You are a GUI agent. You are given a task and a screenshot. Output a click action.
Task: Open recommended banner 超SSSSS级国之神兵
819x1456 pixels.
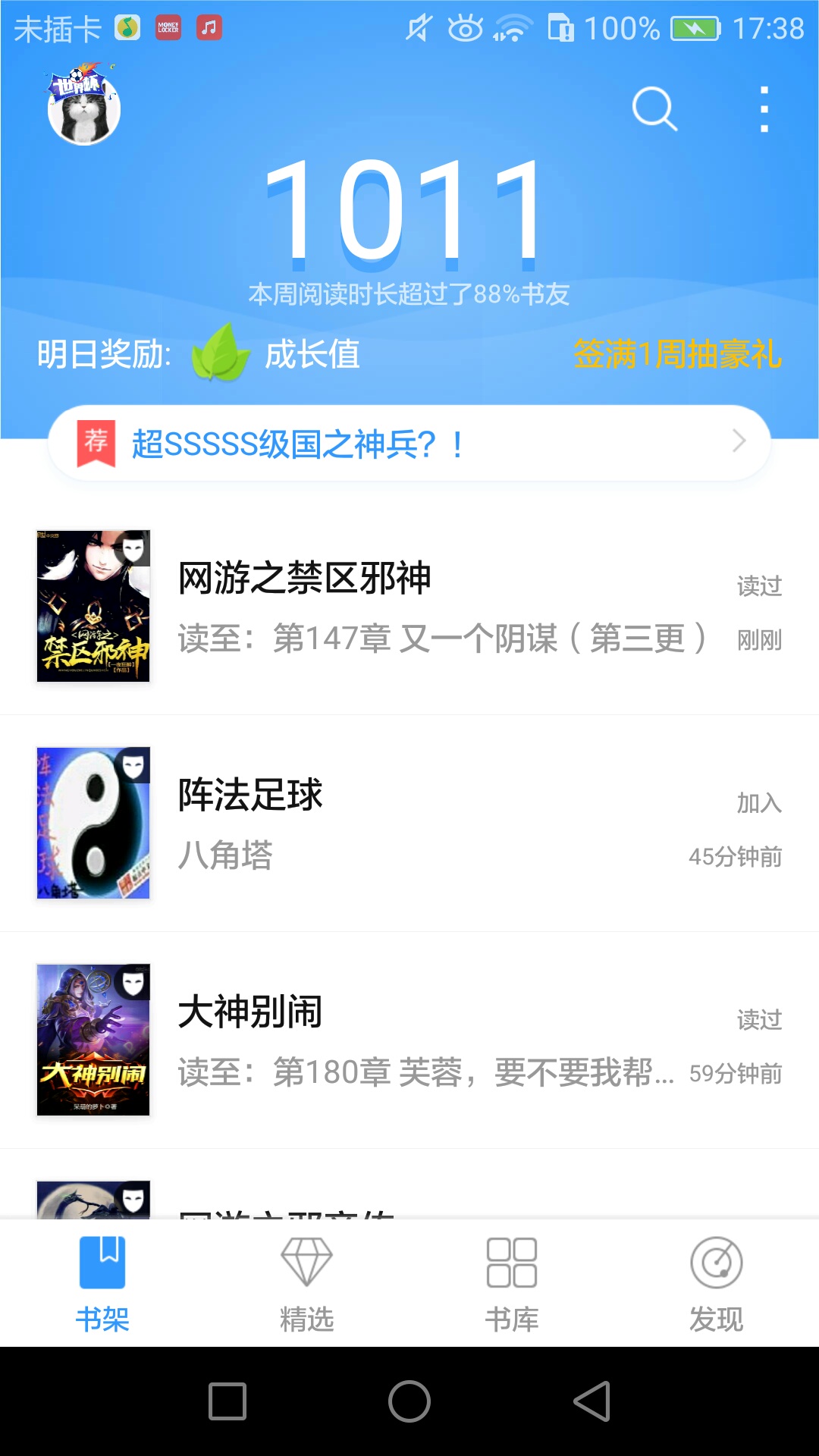coord(409,444)
